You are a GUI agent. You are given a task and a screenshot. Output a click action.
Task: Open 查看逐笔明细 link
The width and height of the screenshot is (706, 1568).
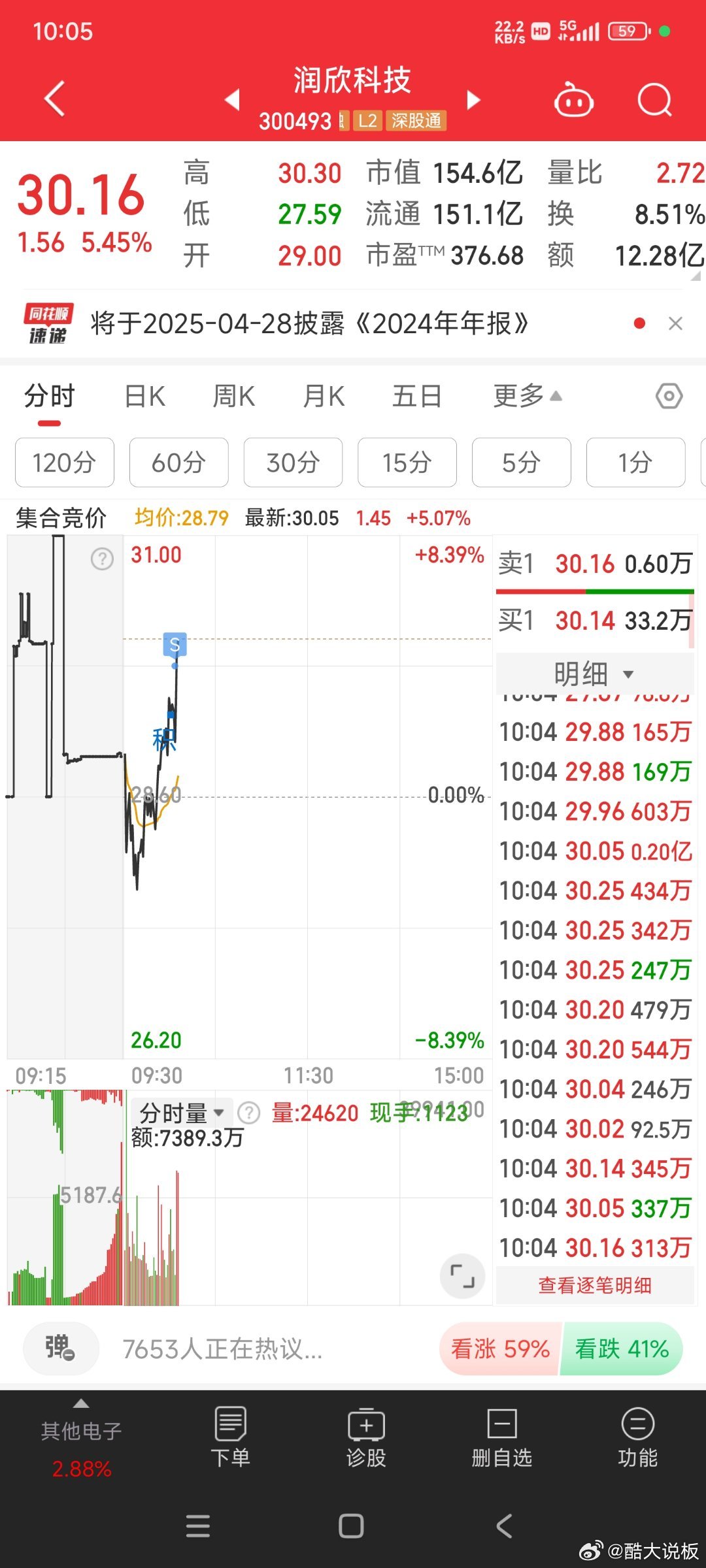click(x=595, y=1286)
